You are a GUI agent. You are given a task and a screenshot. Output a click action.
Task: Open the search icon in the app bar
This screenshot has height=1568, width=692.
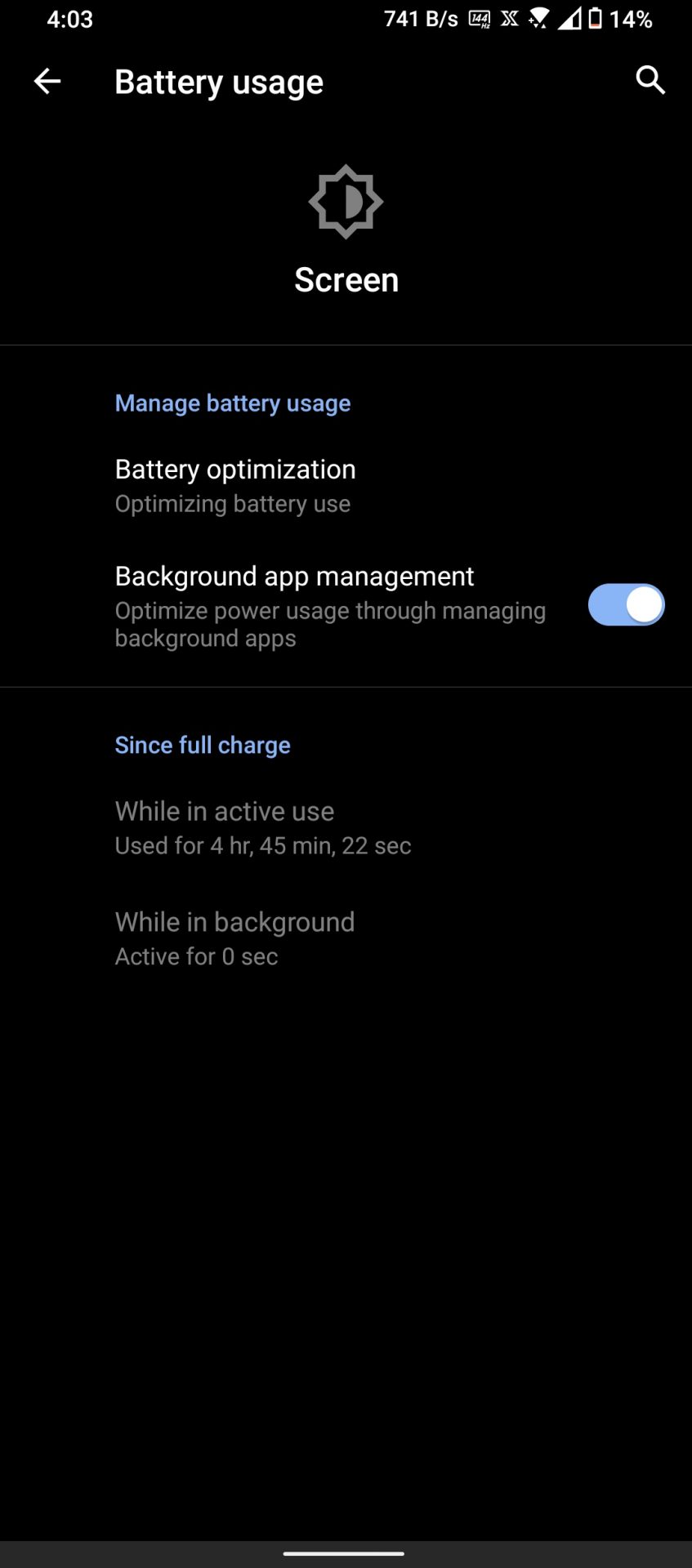click(x=650, y=81)
